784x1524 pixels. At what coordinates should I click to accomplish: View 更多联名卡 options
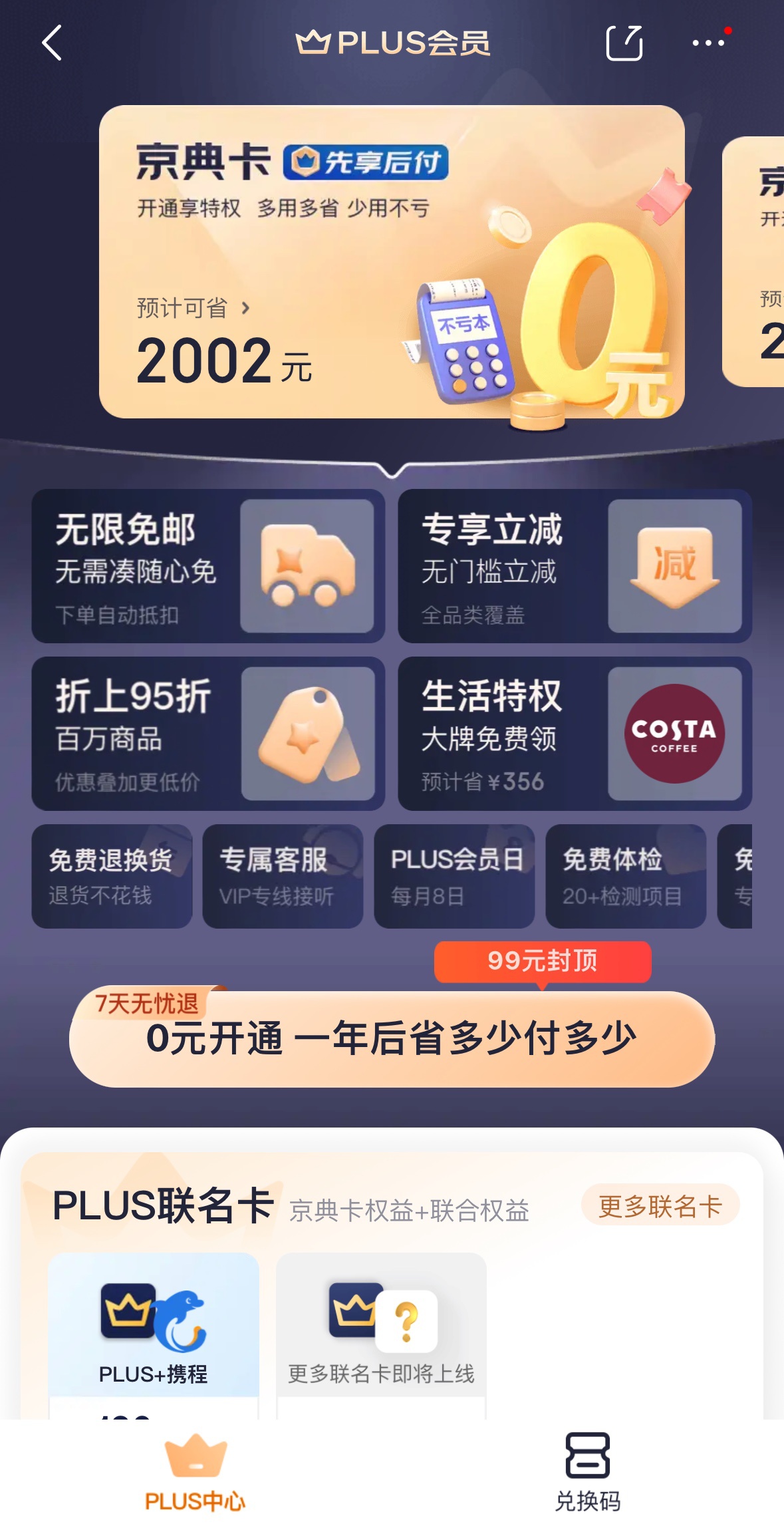(660, 1205)
